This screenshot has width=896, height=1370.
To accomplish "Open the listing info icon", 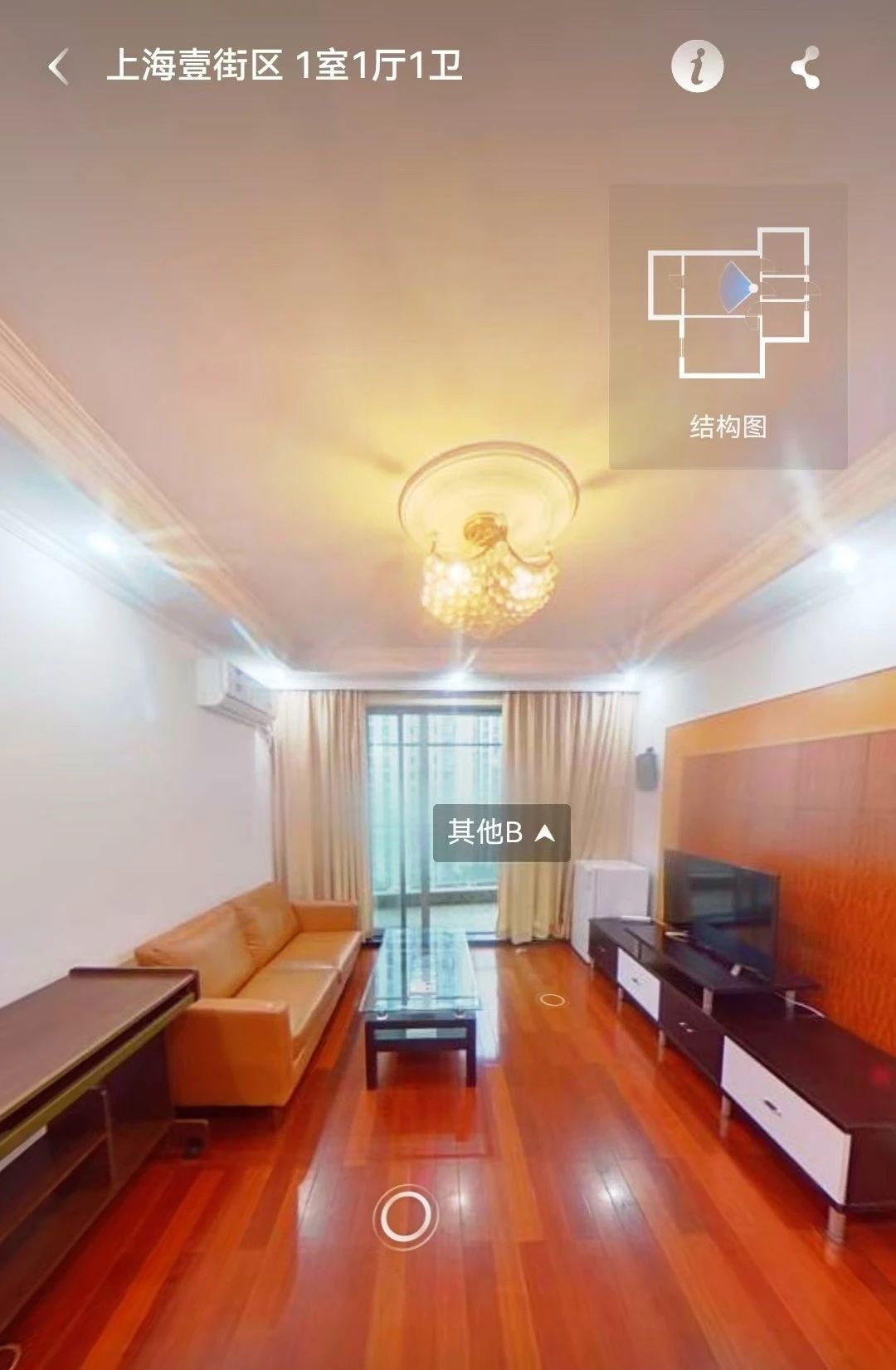I will pyautogui.click(x=697, y=66).
